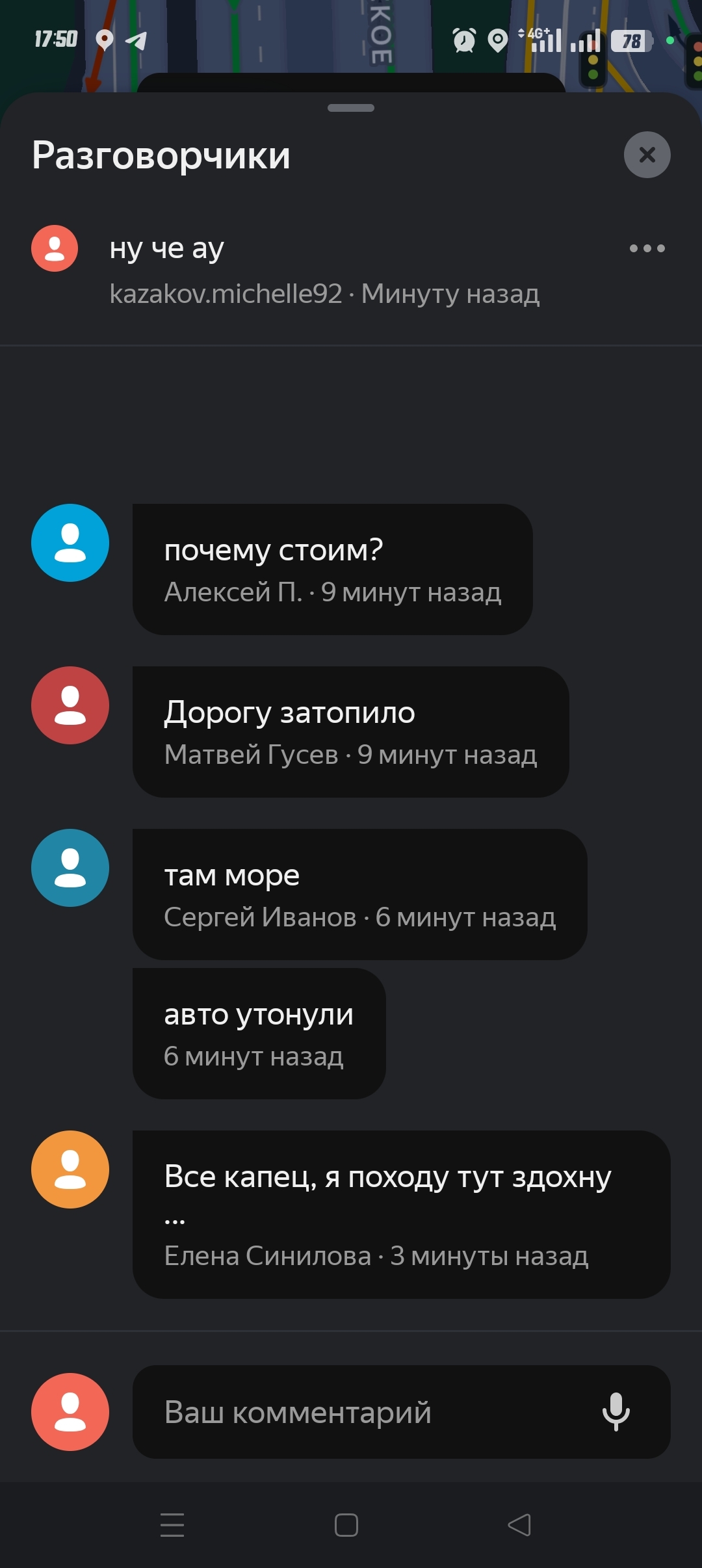The height and width of the screenshot is (1568, 702).
Task: Open the three-dot menu for kazakov.michelle92's comment
Action: (647, 248)
